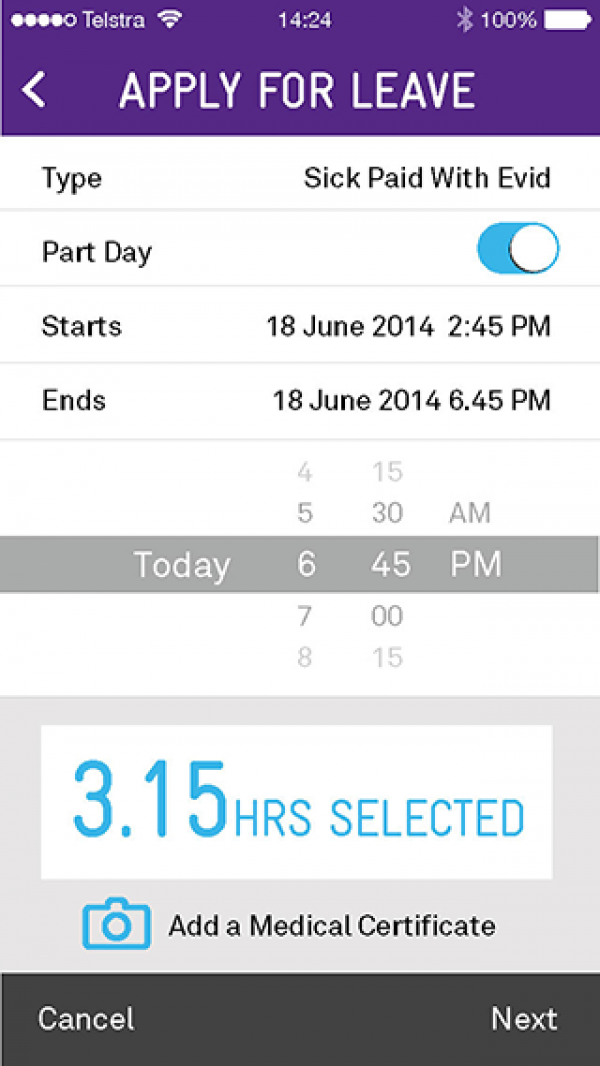
Task: Select hour 5 in the picker
Action: tap(304, 513)
